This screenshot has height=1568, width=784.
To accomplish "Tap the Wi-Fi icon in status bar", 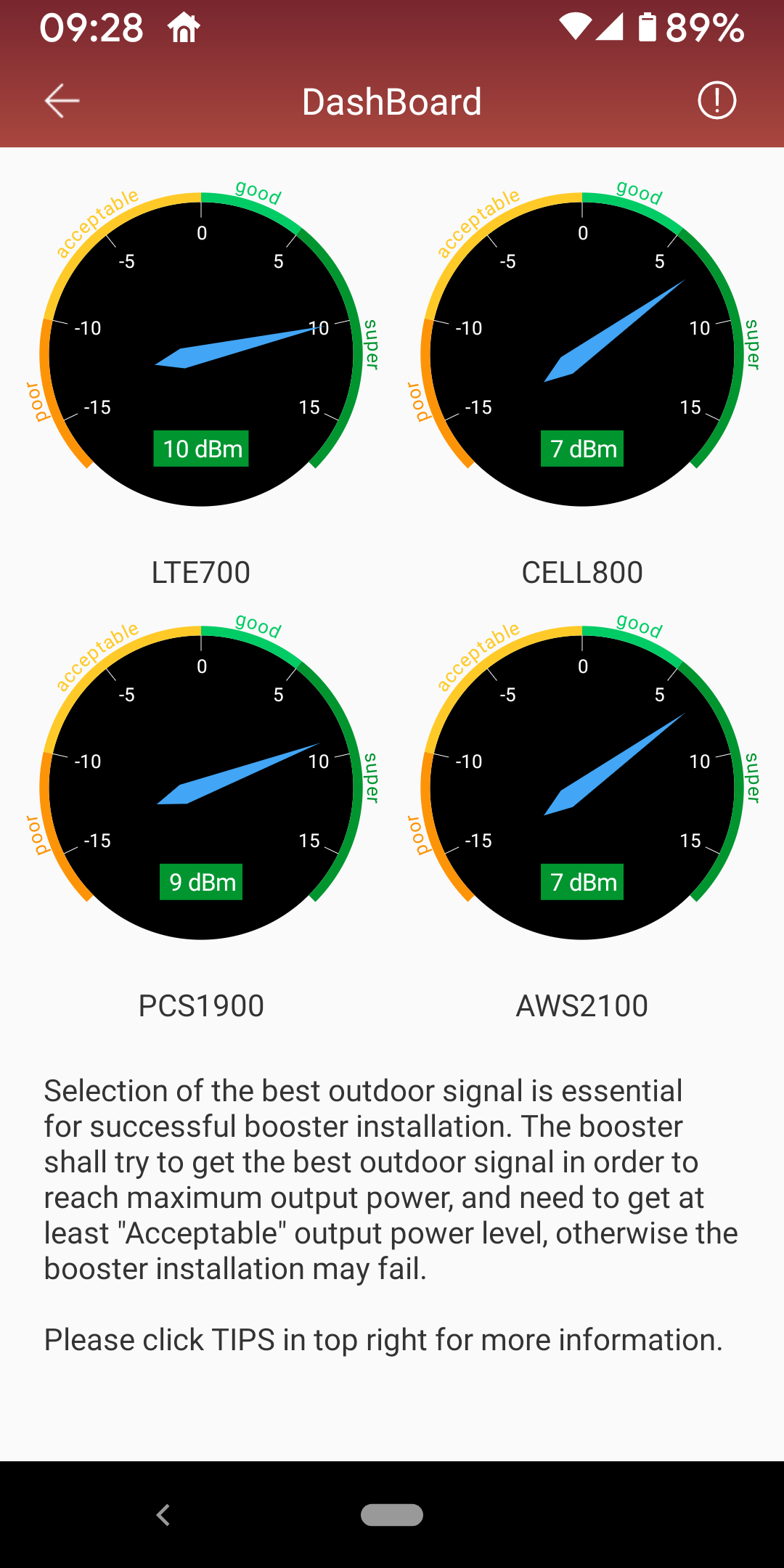I will pos(576,24).
